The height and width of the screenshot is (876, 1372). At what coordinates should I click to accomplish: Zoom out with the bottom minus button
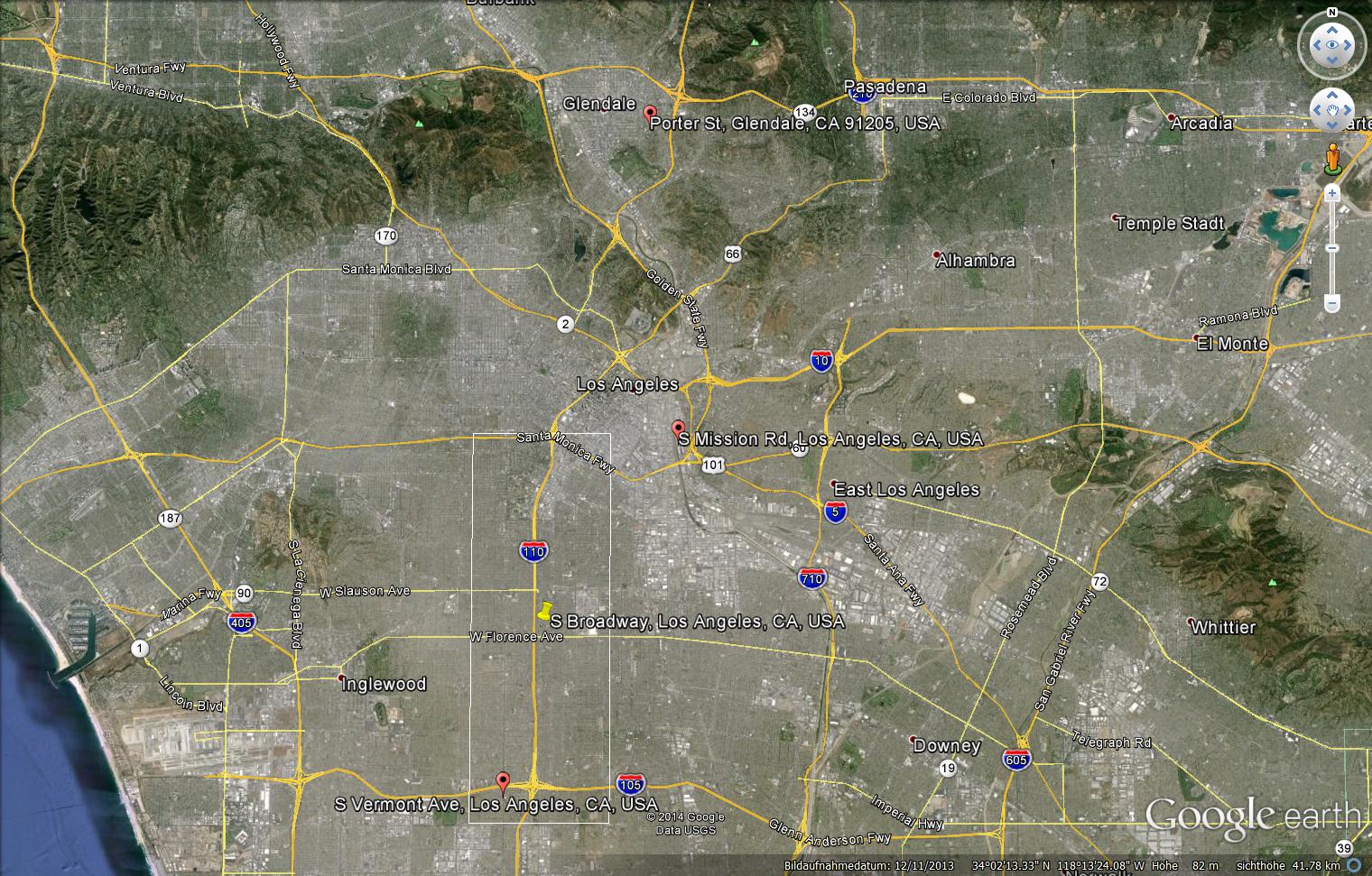point(1332,305)
